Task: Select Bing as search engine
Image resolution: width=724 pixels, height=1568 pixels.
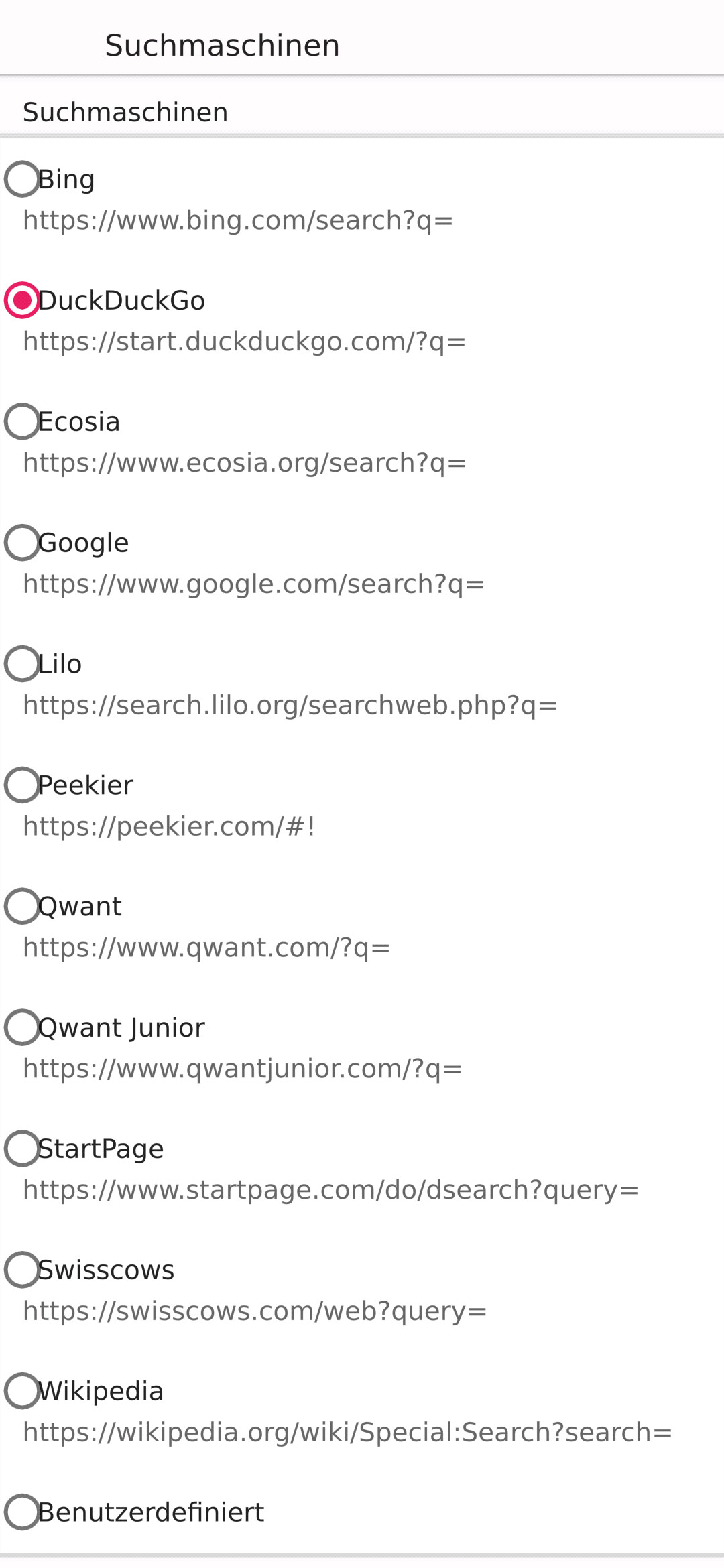Action: point(22,180)
